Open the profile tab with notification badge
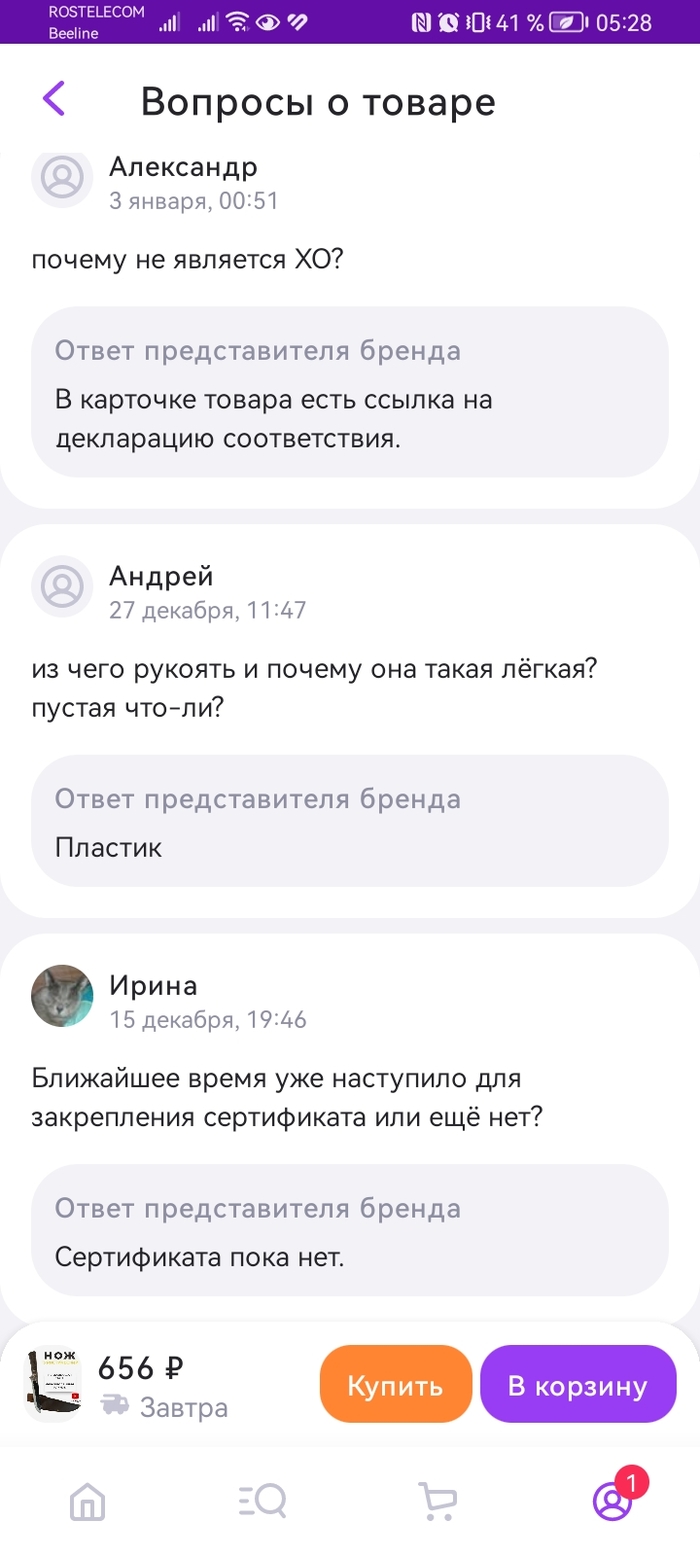Image resolution: width=700 pixels, height=1556 pixels. click(x=611, y=1500)
